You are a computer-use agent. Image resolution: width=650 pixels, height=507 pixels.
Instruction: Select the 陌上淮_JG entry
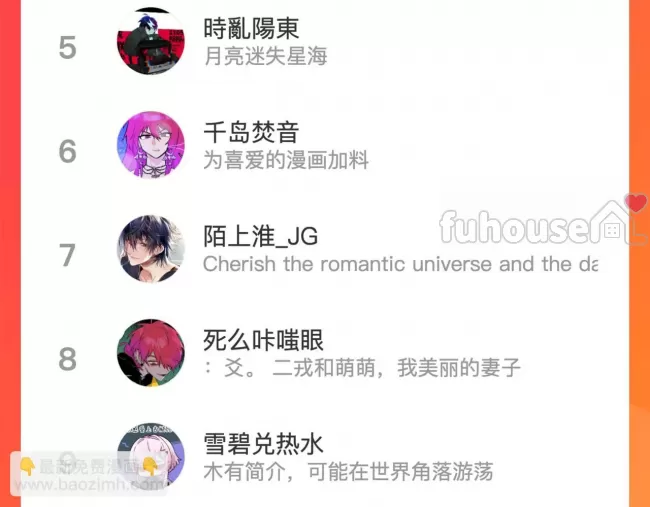tap(260, 238)
